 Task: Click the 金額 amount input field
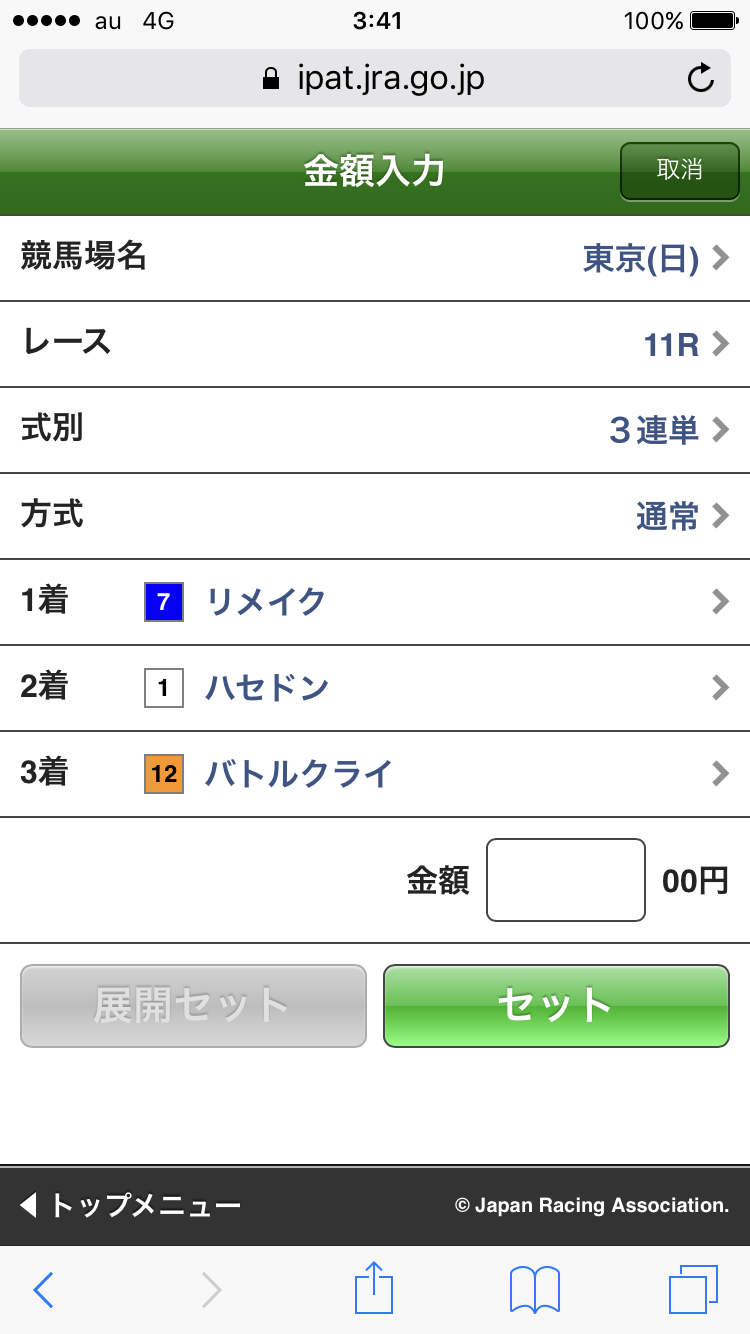[565, 879]
